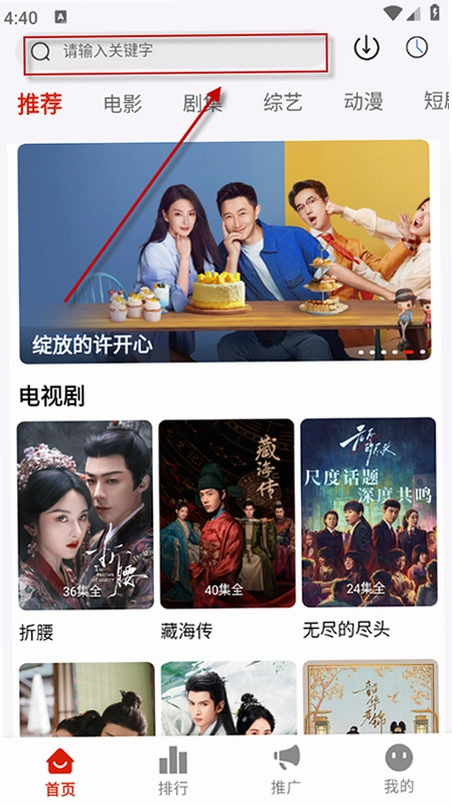Viewport: 452px width, 806px height.
Task: Switch to the 动漫 tab
Action: coord(364,101)
